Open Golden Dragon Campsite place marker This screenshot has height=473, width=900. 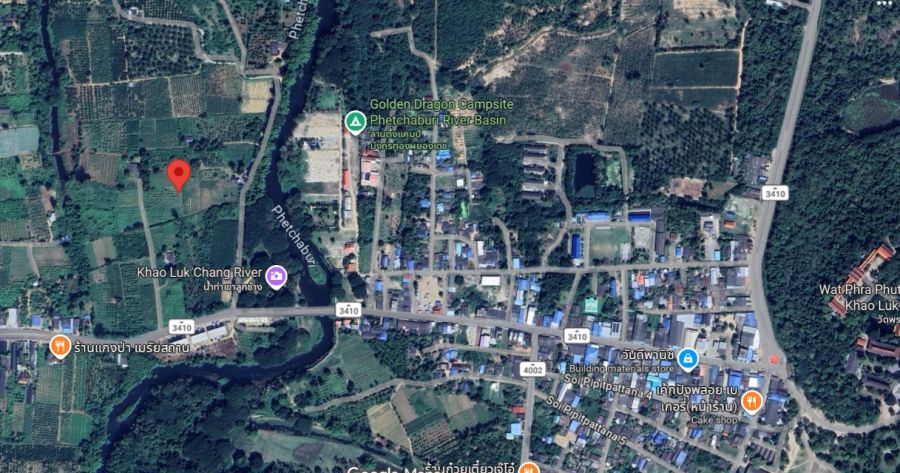tap(353, 122)
